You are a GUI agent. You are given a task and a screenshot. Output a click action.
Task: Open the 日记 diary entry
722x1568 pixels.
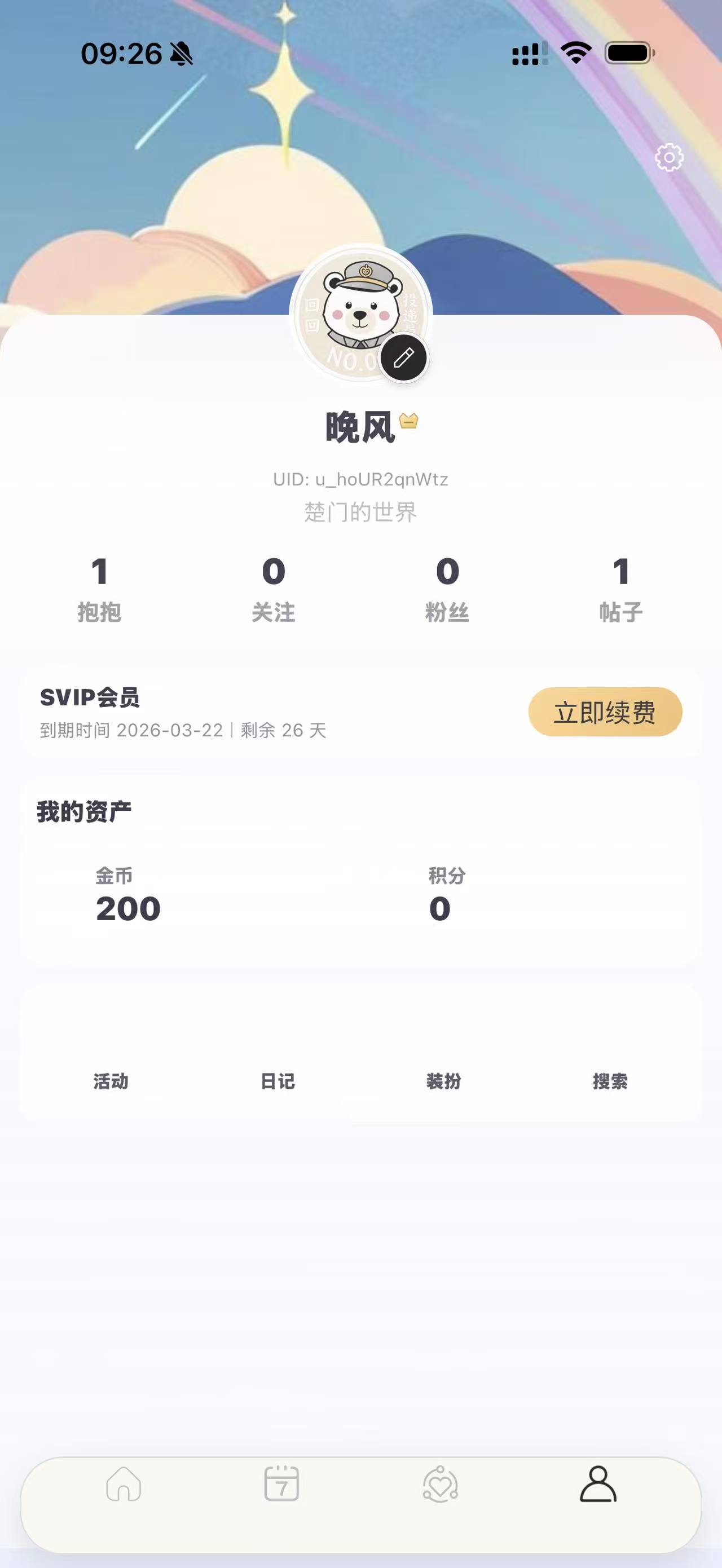point(277,1081)
